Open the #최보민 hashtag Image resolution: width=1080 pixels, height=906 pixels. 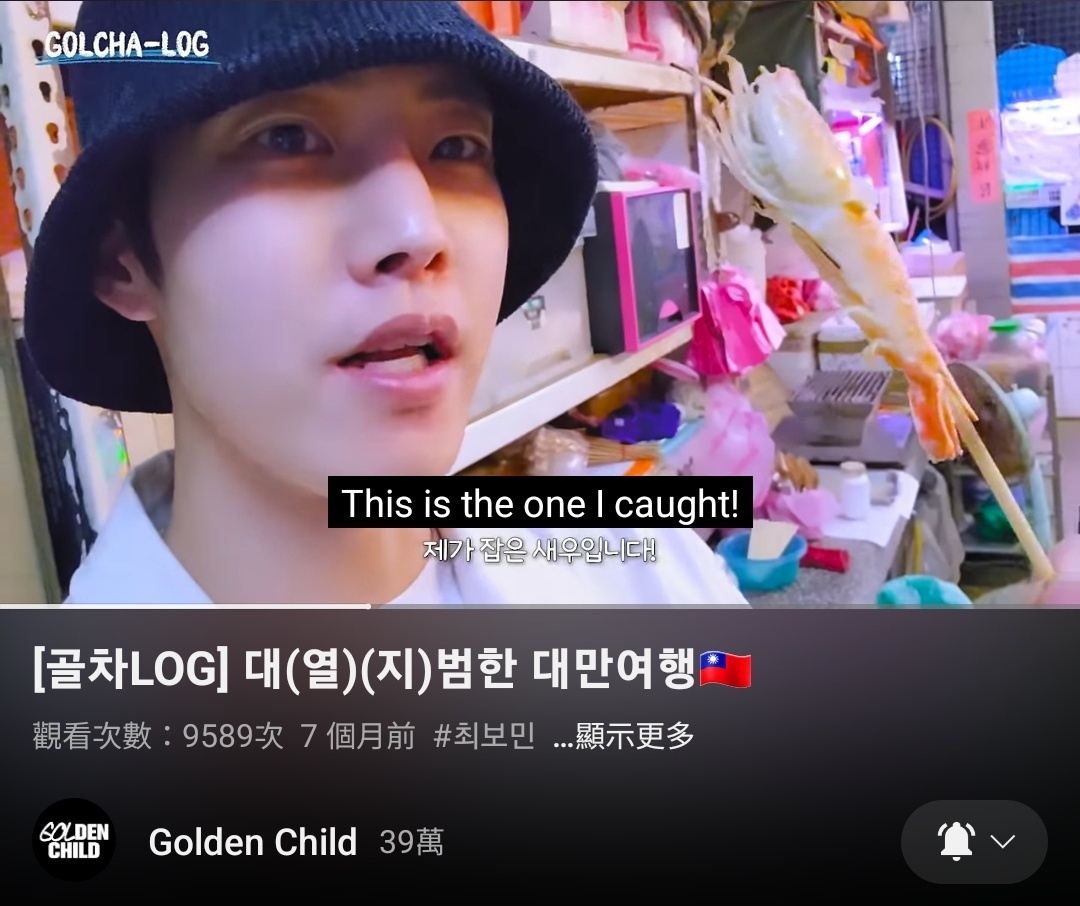485,737
